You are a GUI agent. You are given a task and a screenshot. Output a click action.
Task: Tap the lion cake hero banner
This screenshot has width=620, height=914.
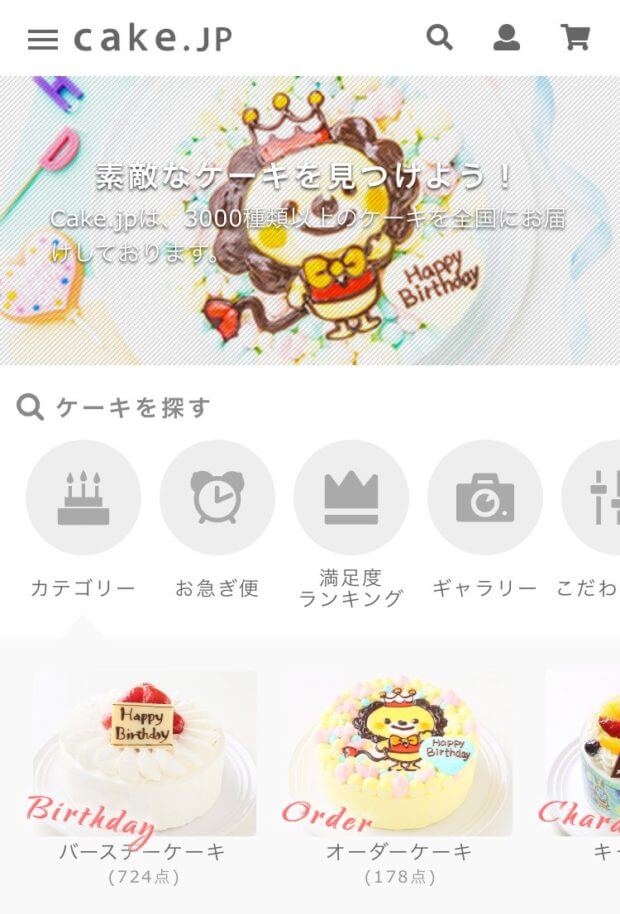[310, 220]
